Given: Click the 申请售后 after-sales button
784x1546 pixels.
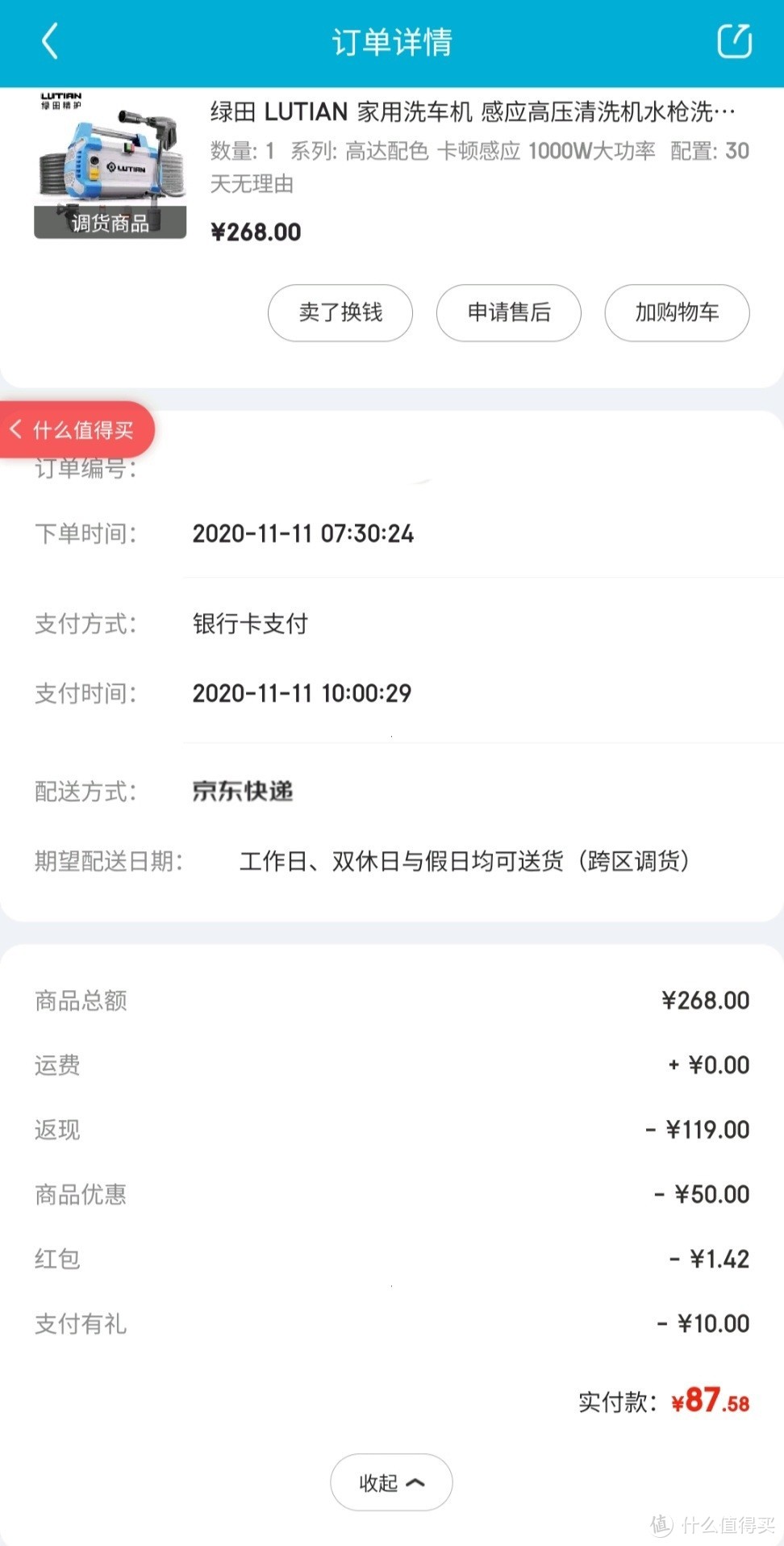Looking at the screenshot, I should click(x=508, y=313).
